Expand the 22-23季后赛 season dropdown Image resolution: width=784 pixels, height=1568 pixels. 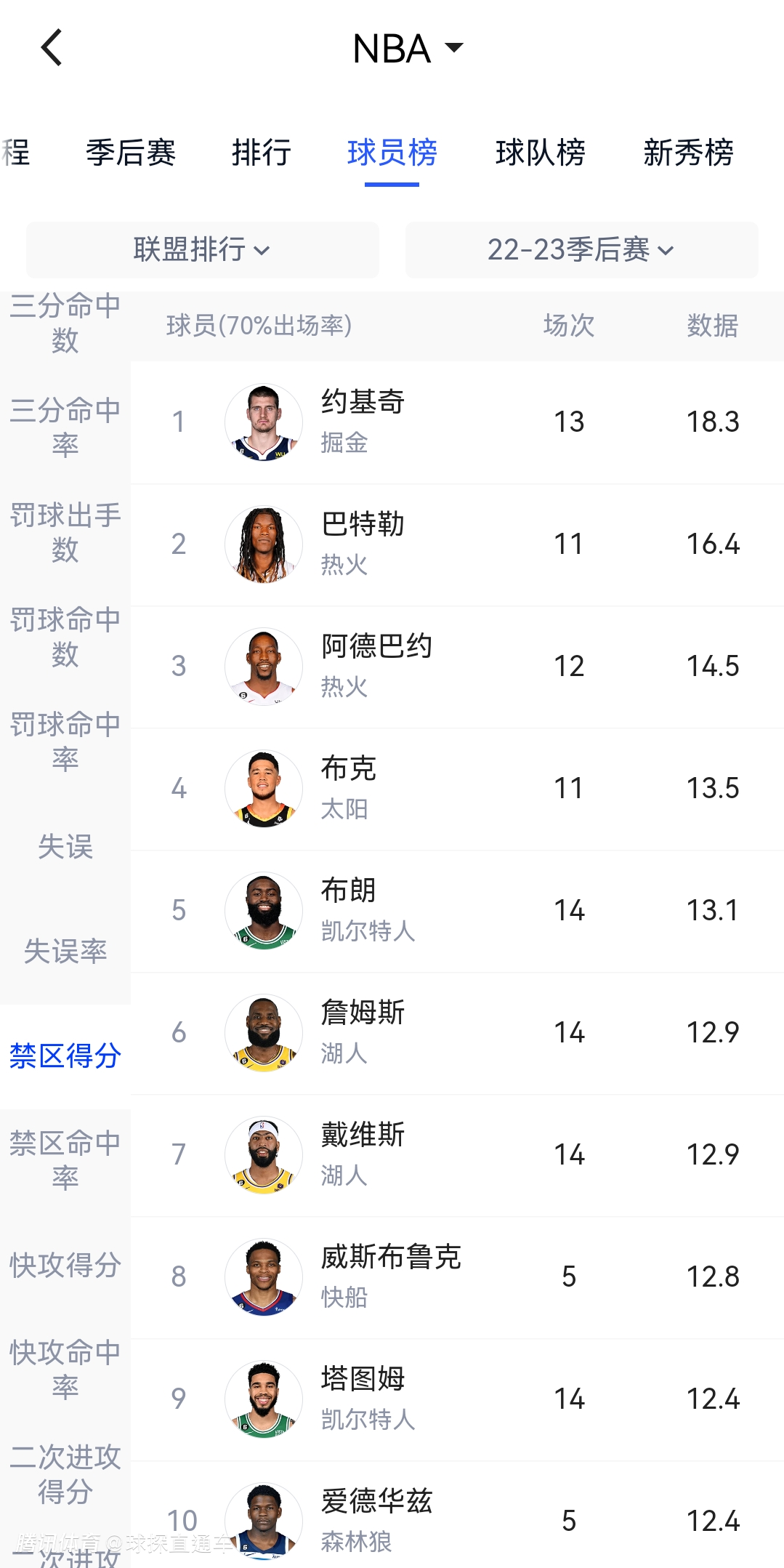point(581,250)
